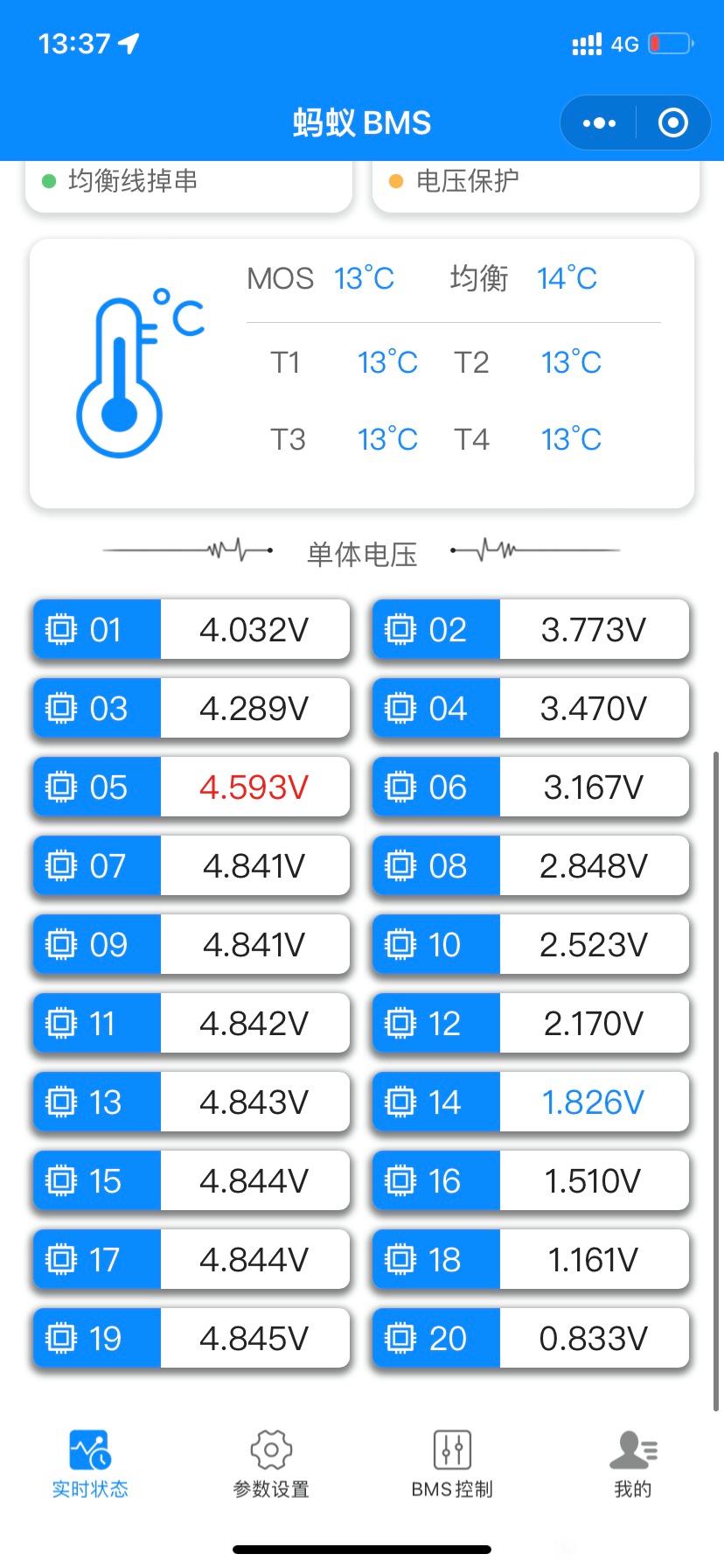Open the BMS控制 tab
Screen dimensions: 724x1568
pos(452,1465)
